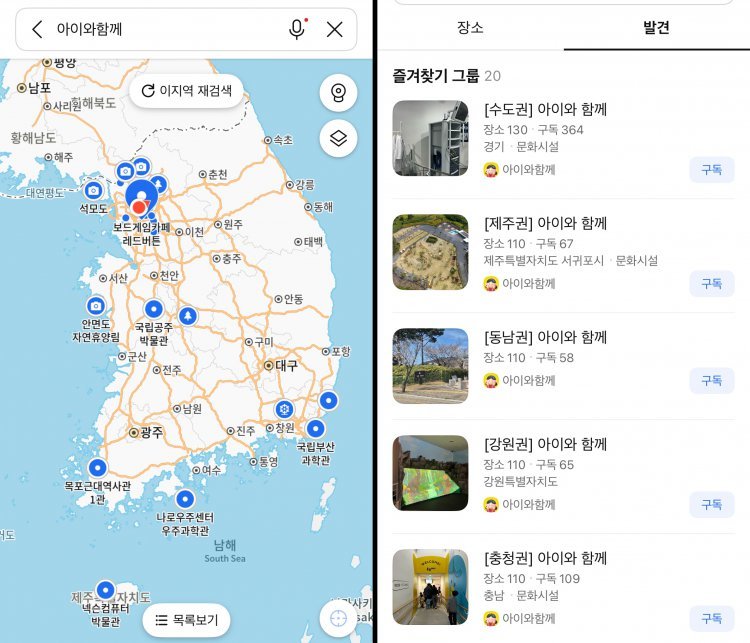The height and width of the screenshot is (643, 750).
Task: Switch to the 장소 tab
Action: coord(470,28)
